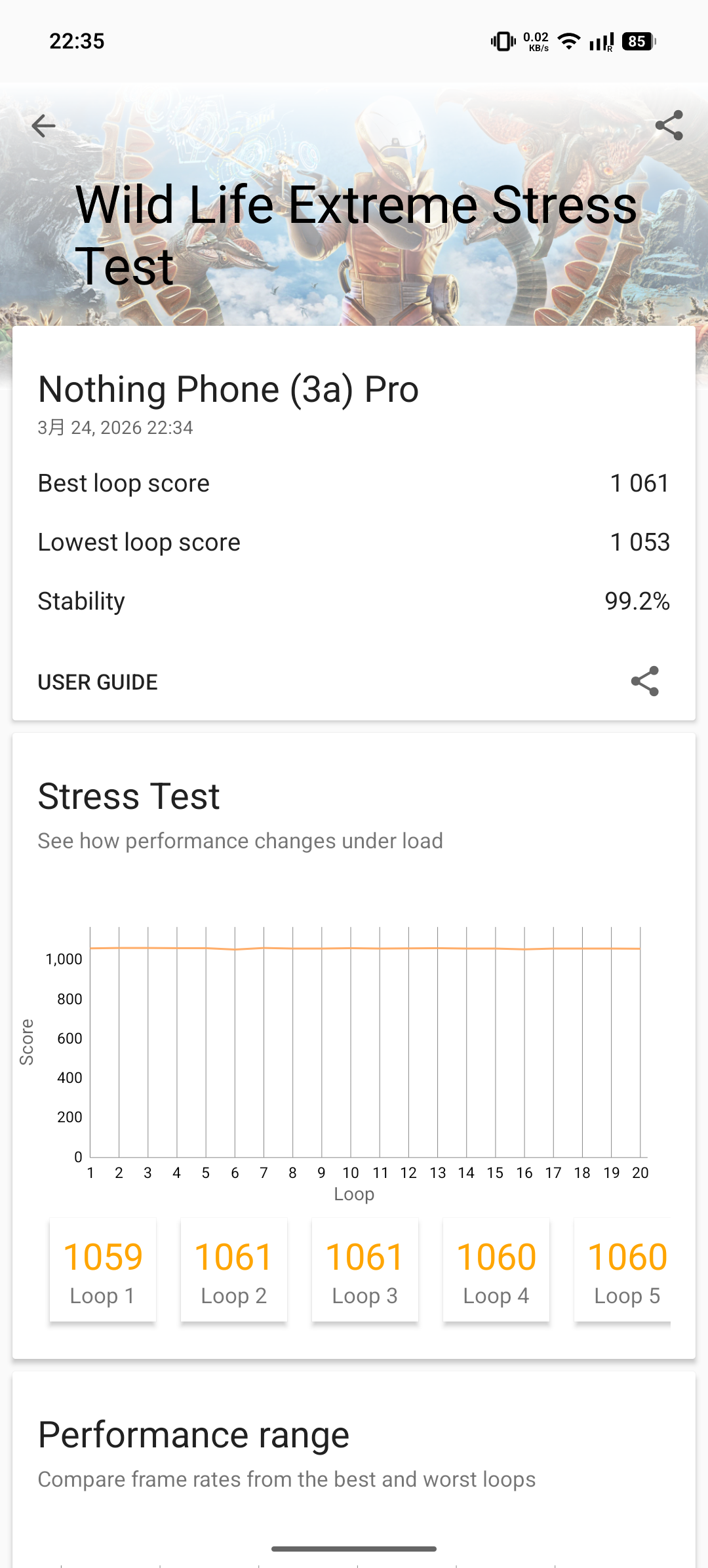Select the Loop 4 score card
The width and height of the screenshot is (708, 1568).
[x=496, y=1270]
